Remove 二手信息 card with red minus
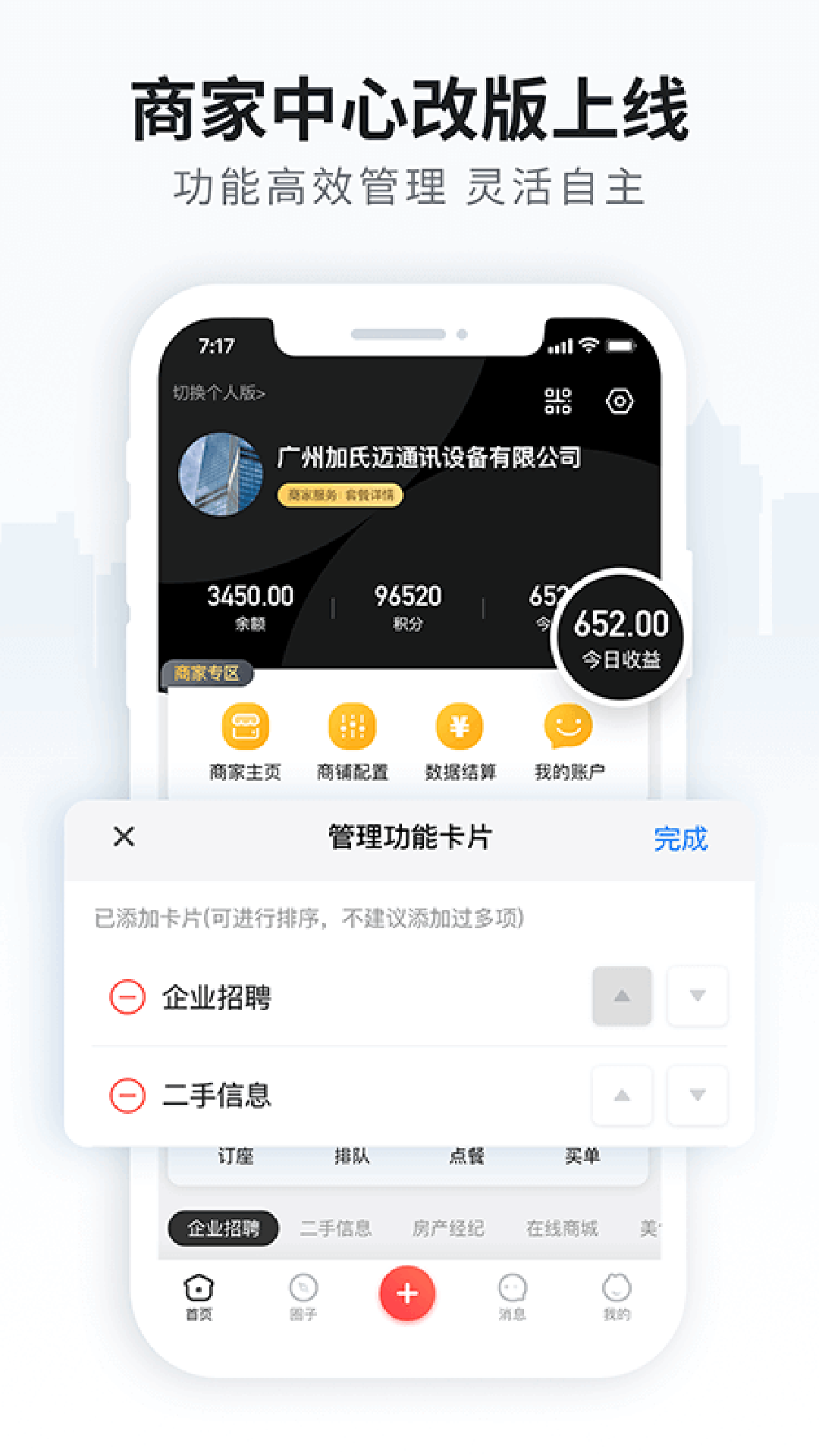The width and height of the screenshot is (819, 1456). pos(127,1095)
